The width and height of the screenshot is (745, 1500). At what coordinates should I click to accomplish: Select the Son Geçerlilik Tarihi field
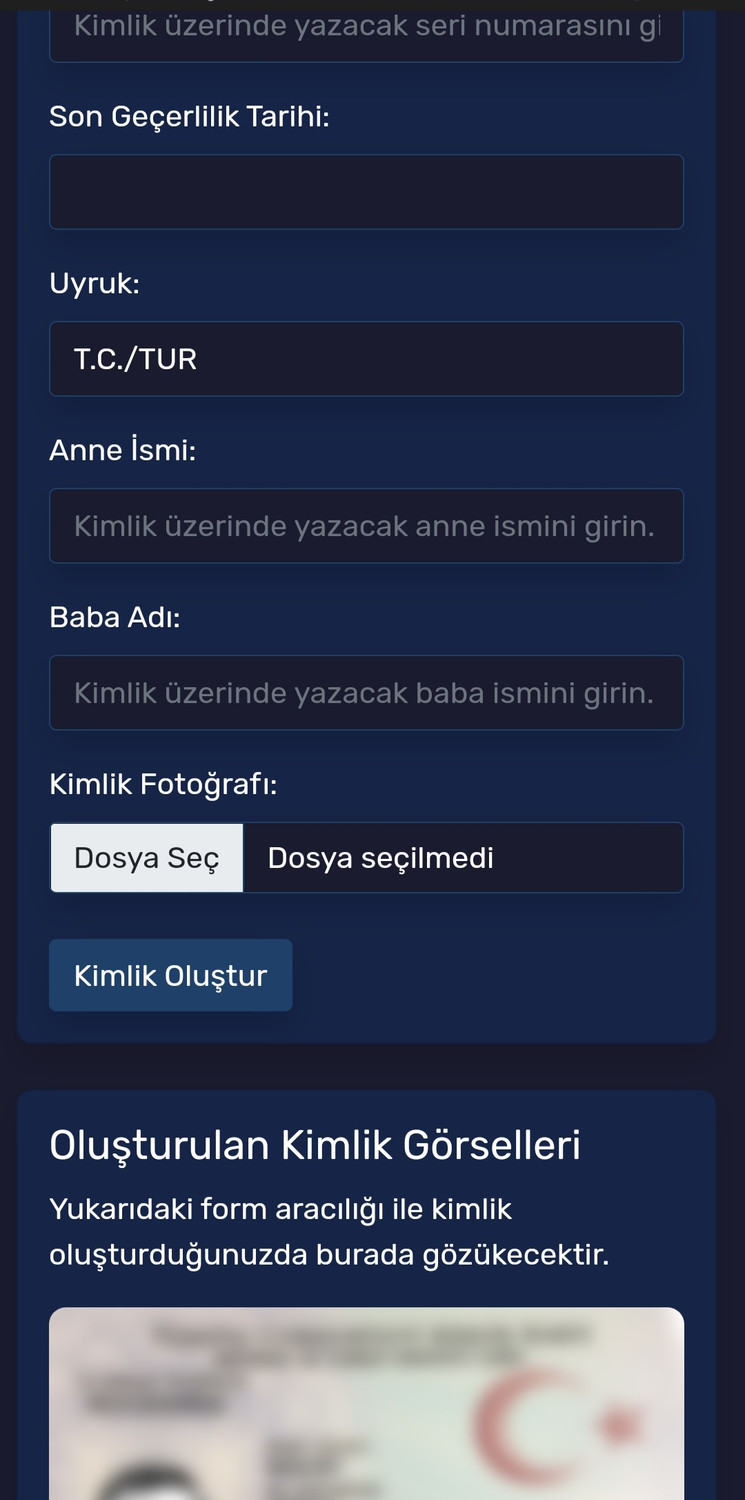[x=366, y=192]
